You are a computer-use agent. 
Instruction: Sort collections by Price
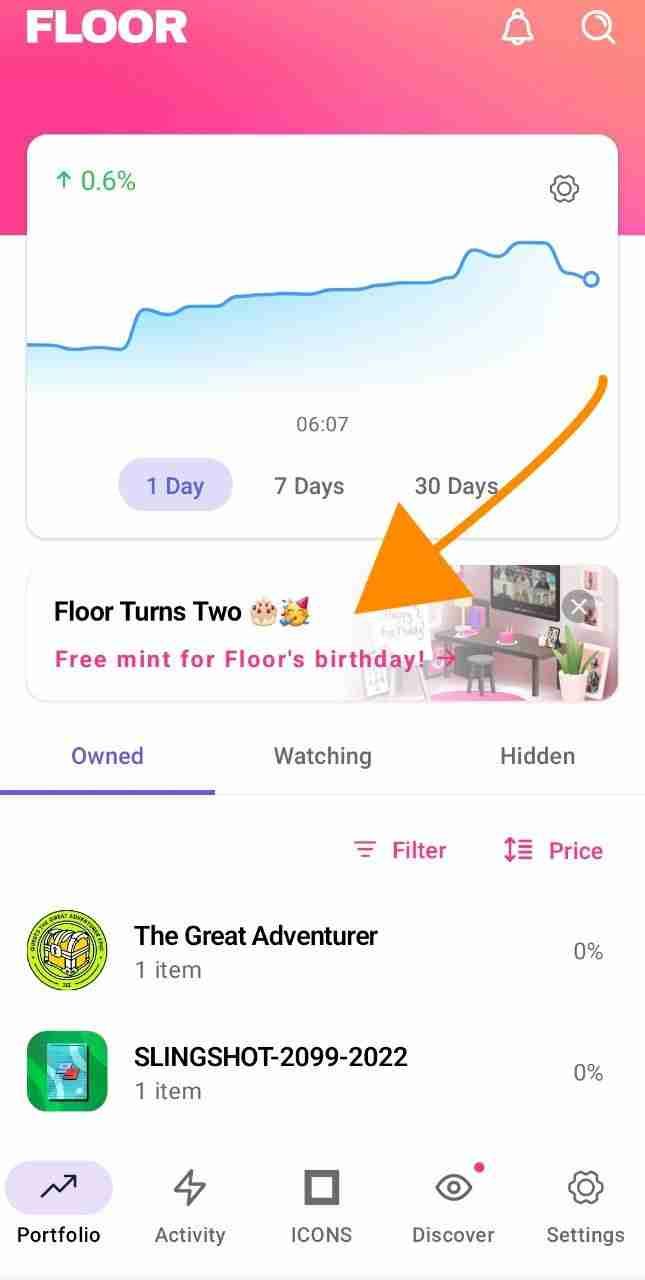(553, 850)
